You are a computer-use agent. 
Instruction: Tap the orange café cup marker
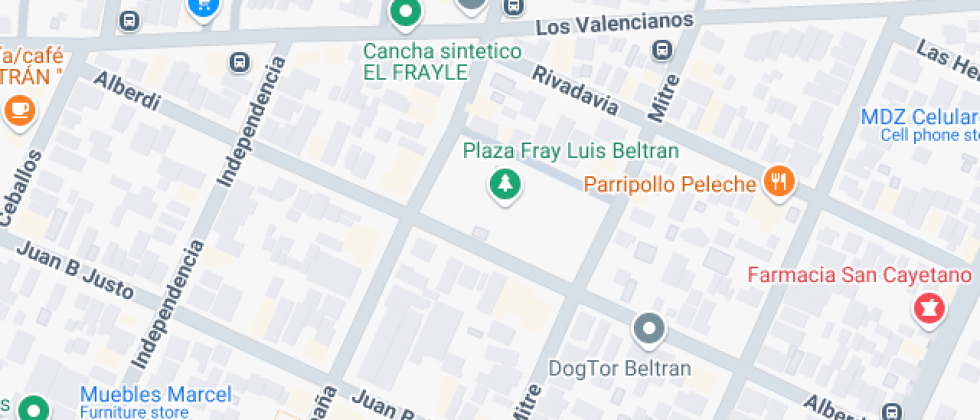click(x=19, y=109)
